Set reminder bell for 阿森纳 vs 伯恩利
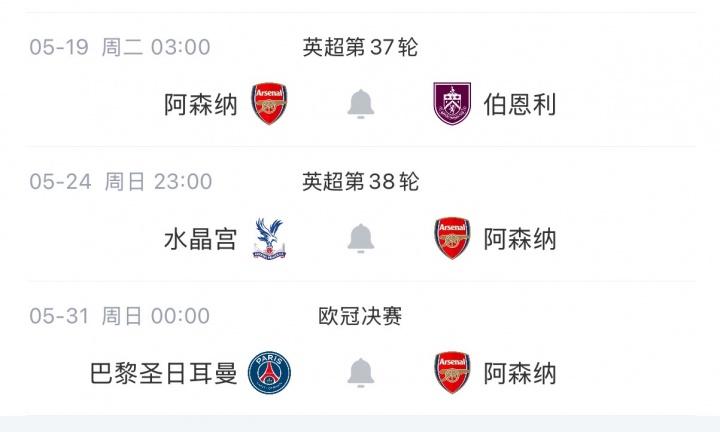720x432 pixels. pyautogui.click(x=360, y=104)
